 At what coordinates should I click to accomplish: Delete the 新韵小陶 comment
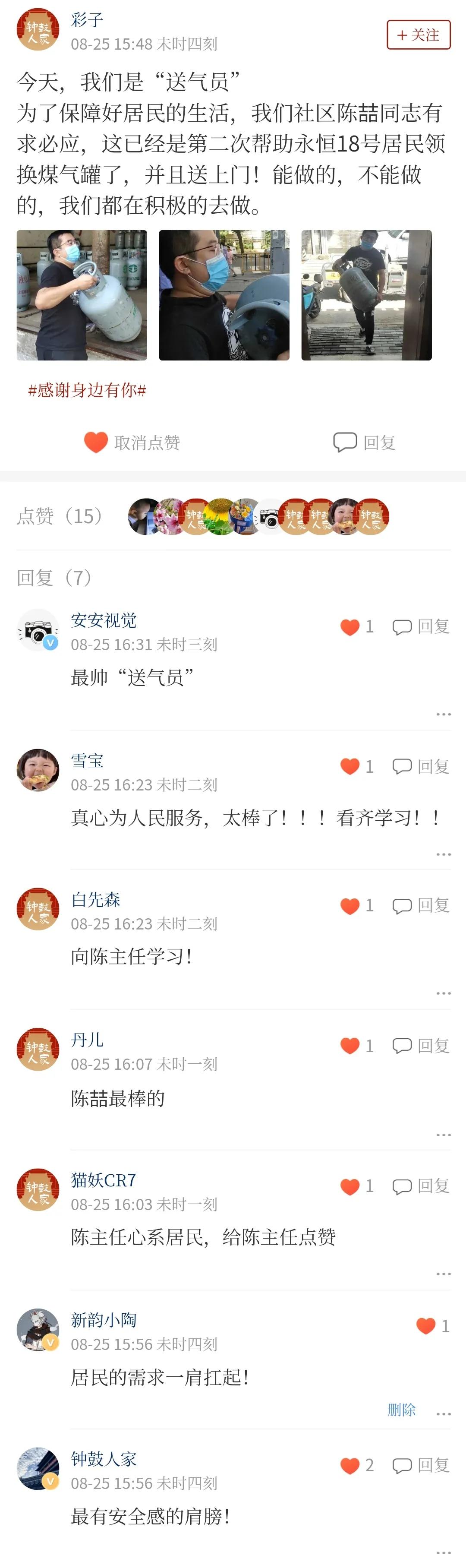pyautogui.click(x=402, y=1409)
